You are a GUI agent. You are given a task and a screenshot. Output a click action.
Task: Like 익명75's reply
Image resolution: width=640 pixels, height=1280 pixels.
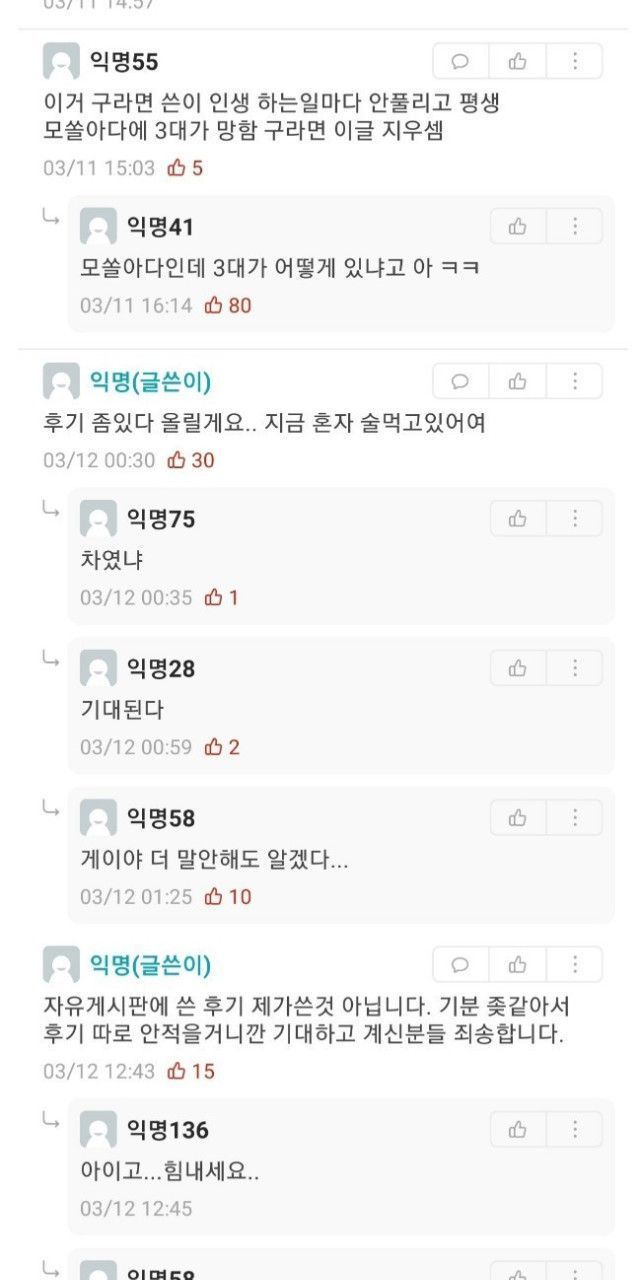click(518, 518)
